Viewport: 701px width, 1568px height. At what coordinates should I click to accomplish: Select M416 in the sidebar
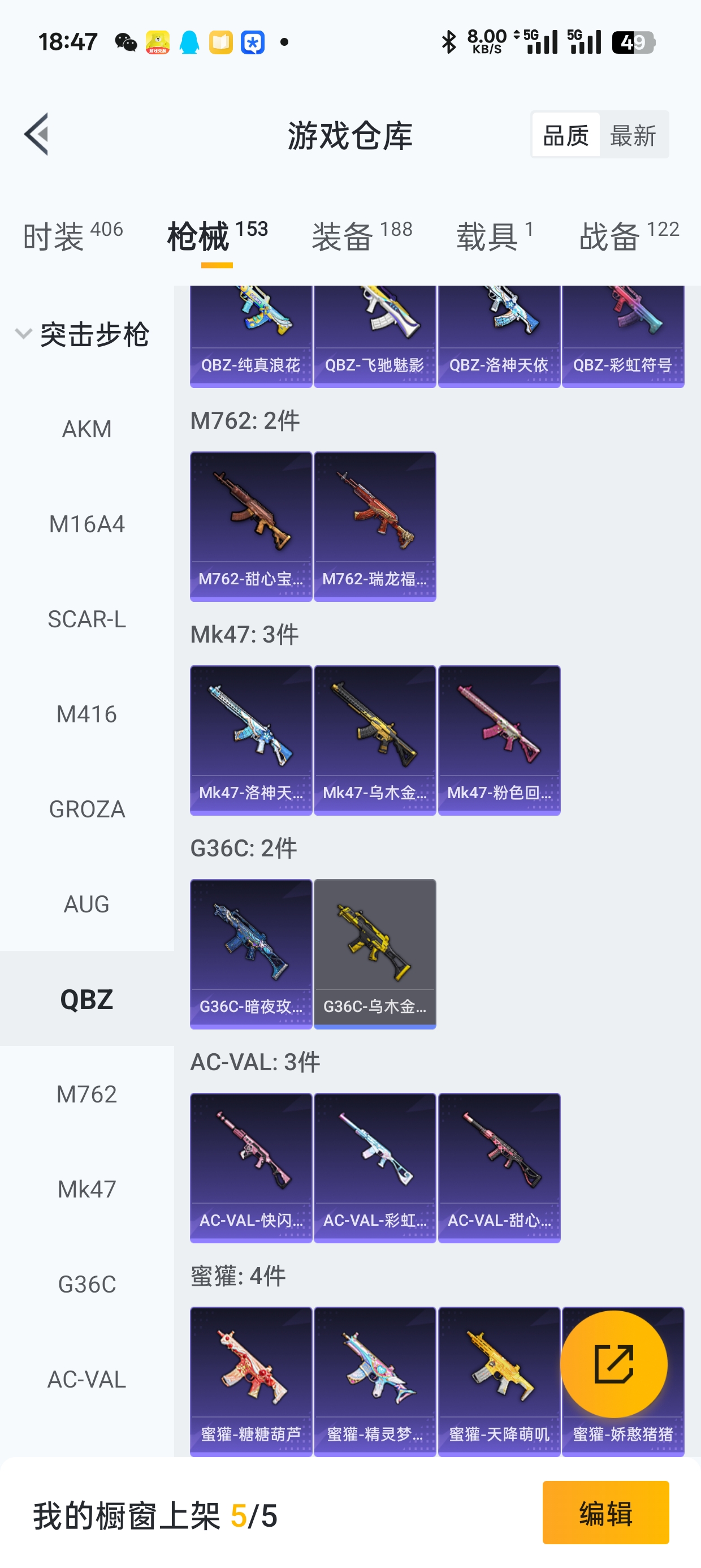pyautogui.click(x=87, y=714)
